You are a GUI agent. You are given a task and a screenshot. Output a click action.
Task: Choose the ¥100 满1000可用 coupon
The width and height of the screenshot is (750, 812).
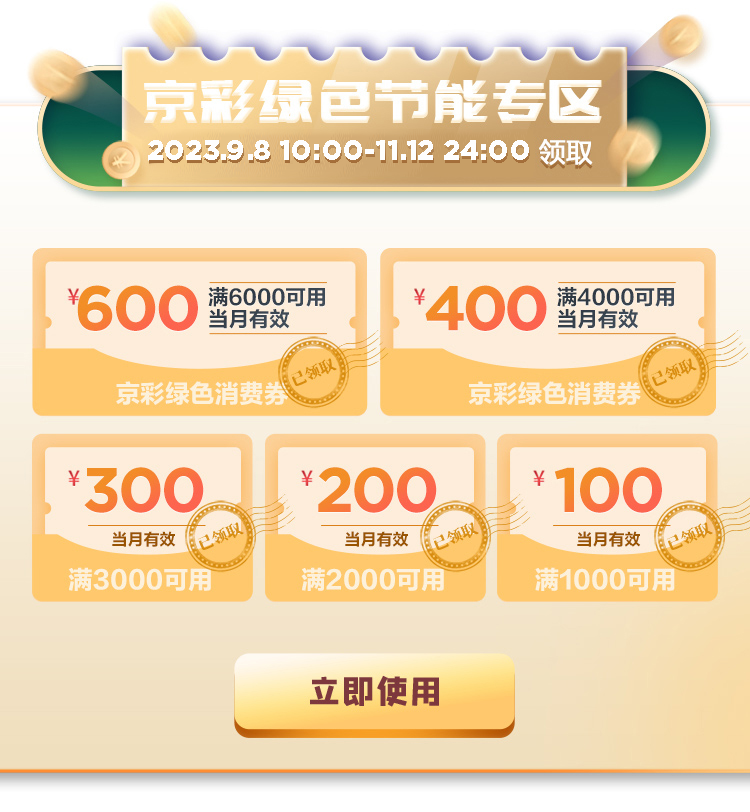[x=607, y=517]
